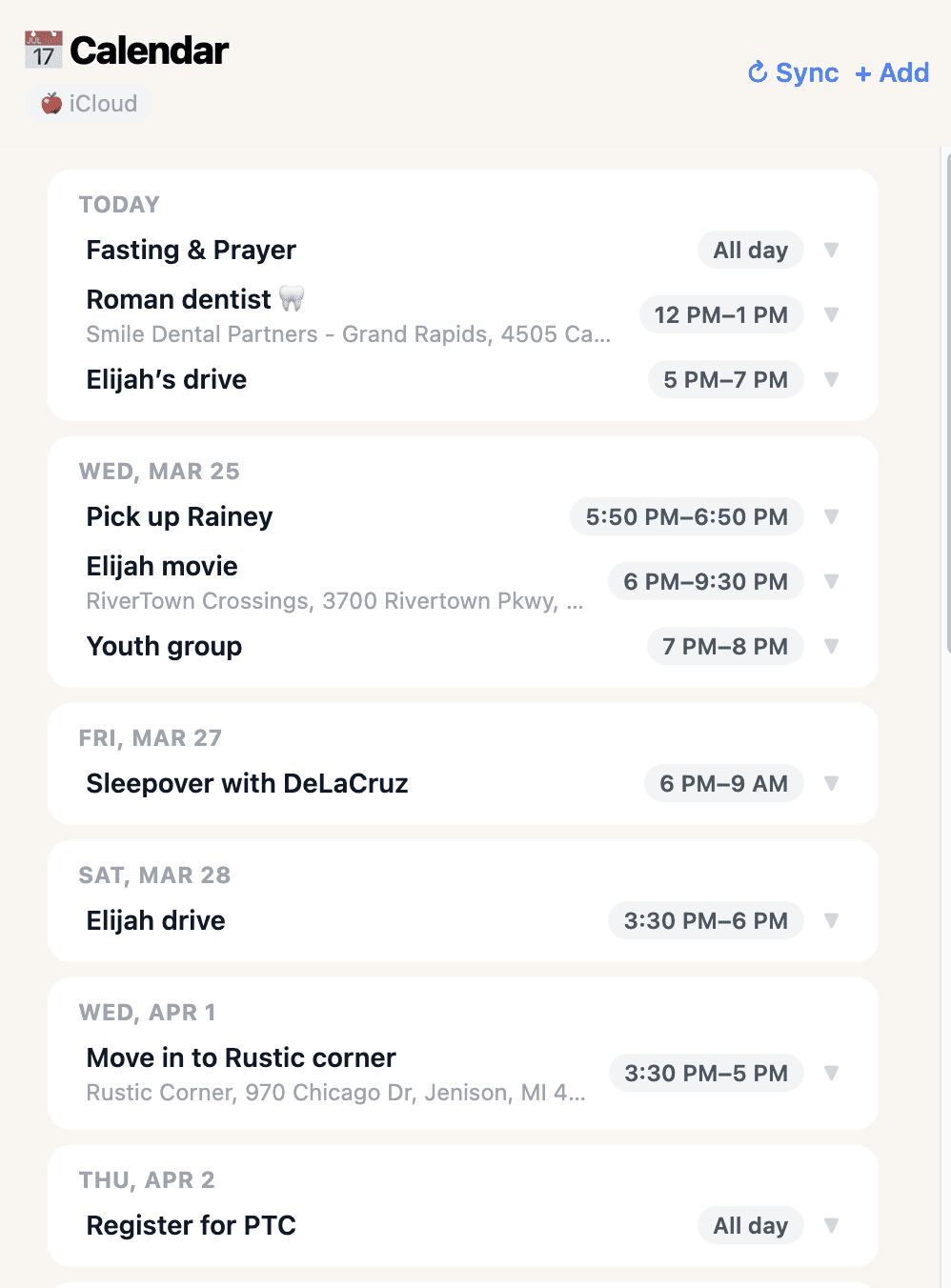Viewport: 951px width, 1288px height.
Task: Expand the Youth group event
Action: pyautogui.click(x=830, y=646)
